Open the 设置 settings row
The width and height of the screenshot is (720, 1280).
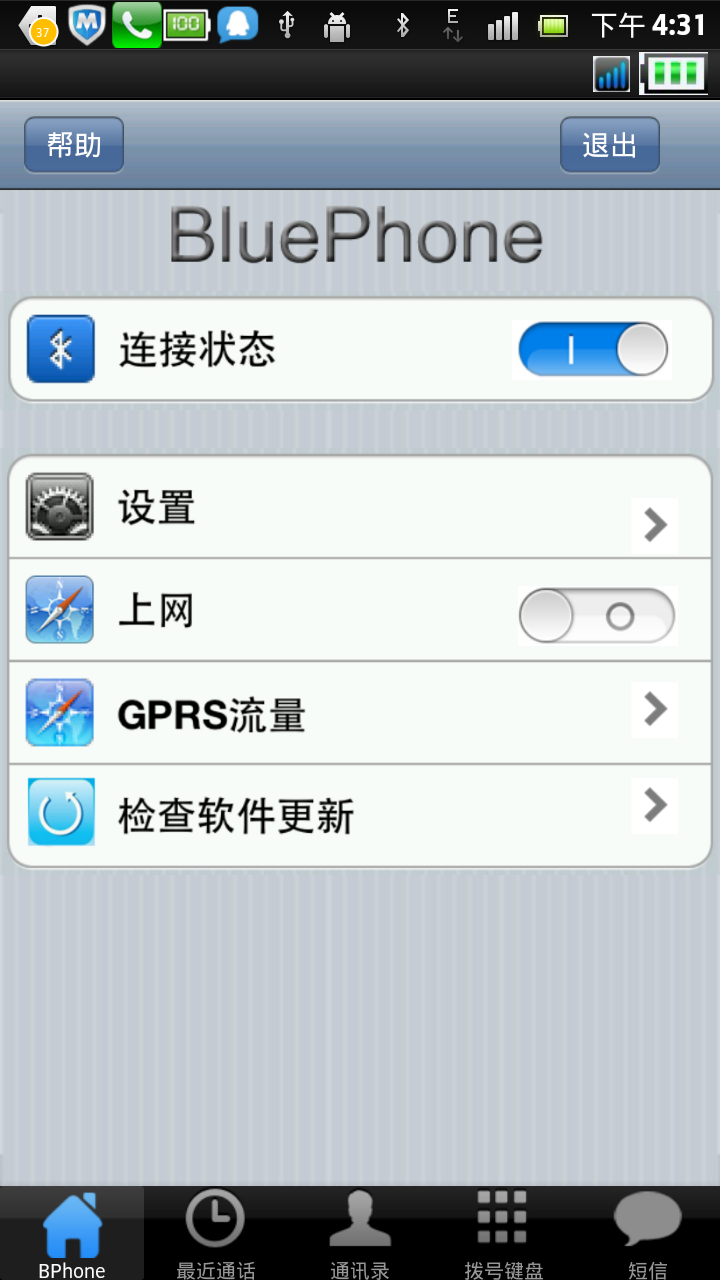[x=360, y=508]
